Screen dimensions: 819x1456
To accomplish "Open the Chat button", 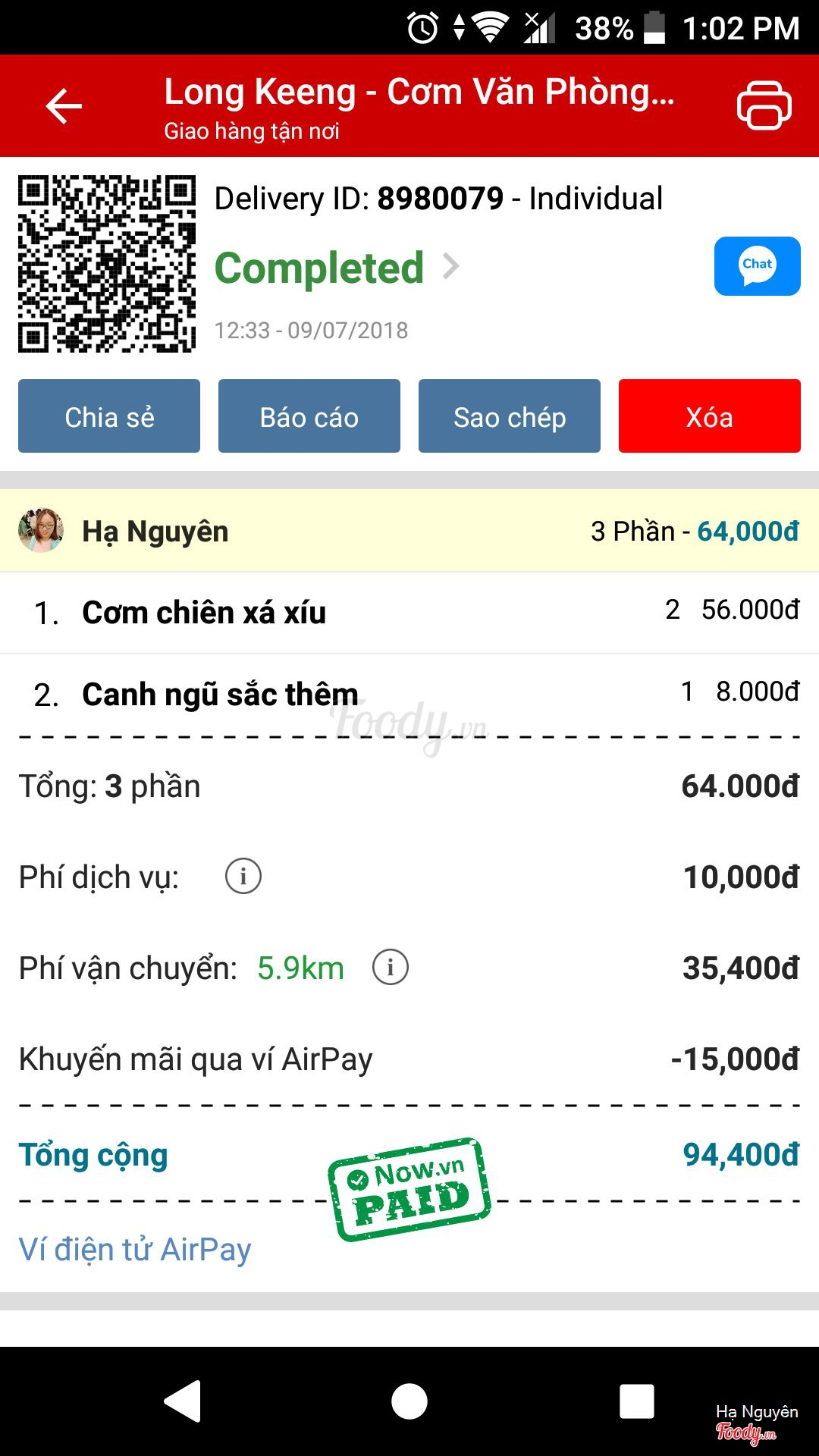I will [x=757, y=266].
